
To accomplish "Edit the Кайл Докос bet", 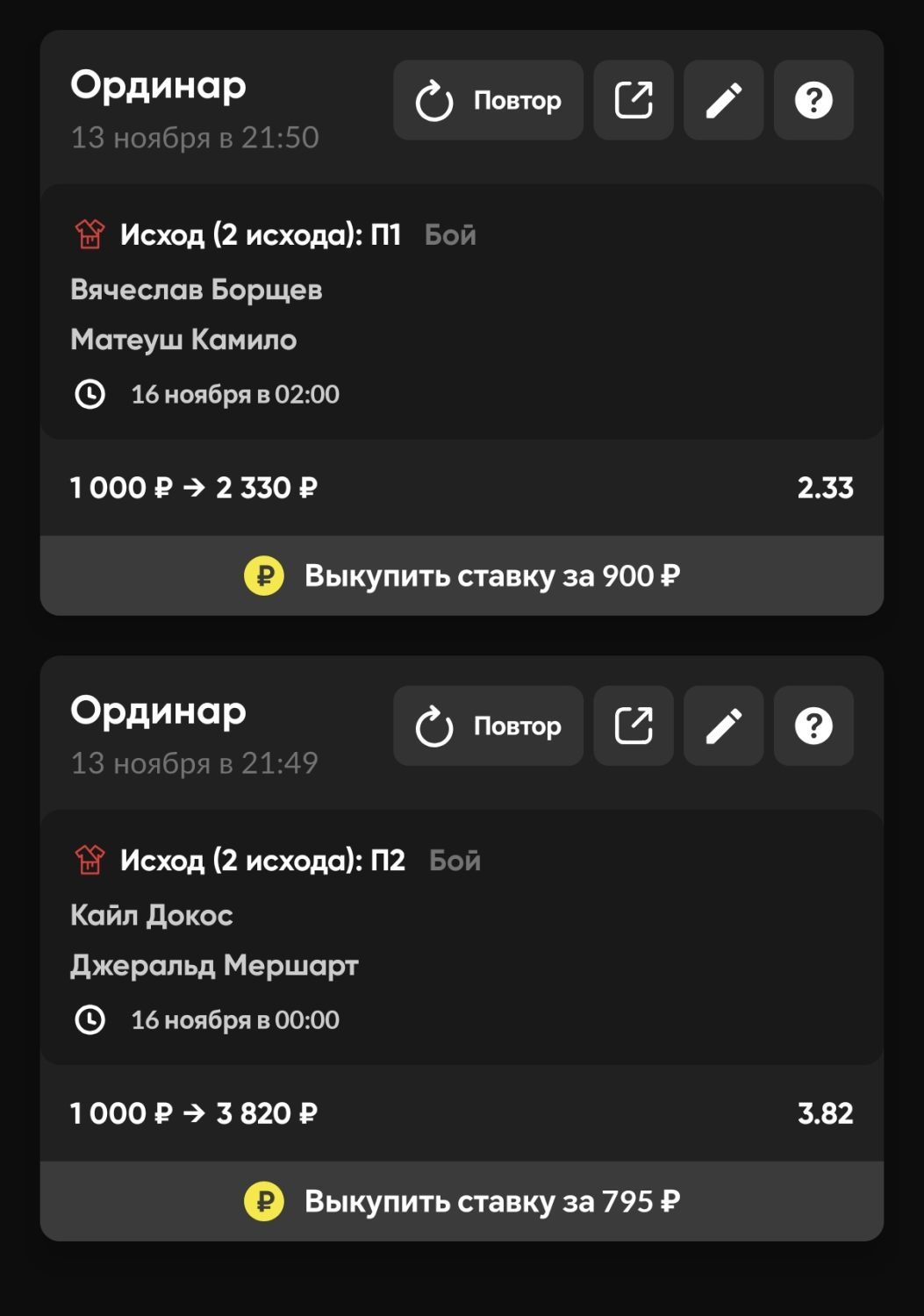I will click(x=724, y=726).
